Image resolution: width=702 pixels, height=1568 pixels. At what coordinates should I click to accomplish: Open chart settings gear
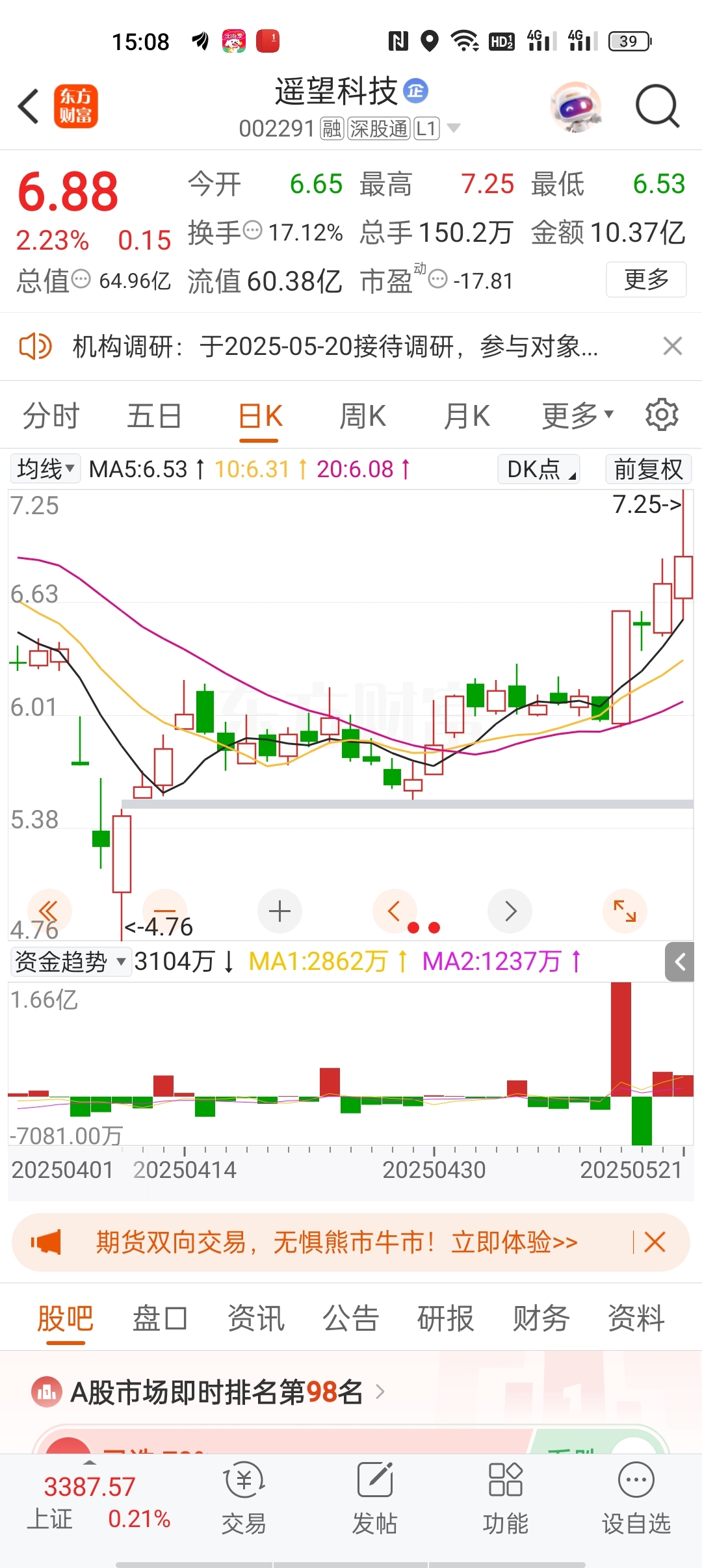[x=662, y=415]
